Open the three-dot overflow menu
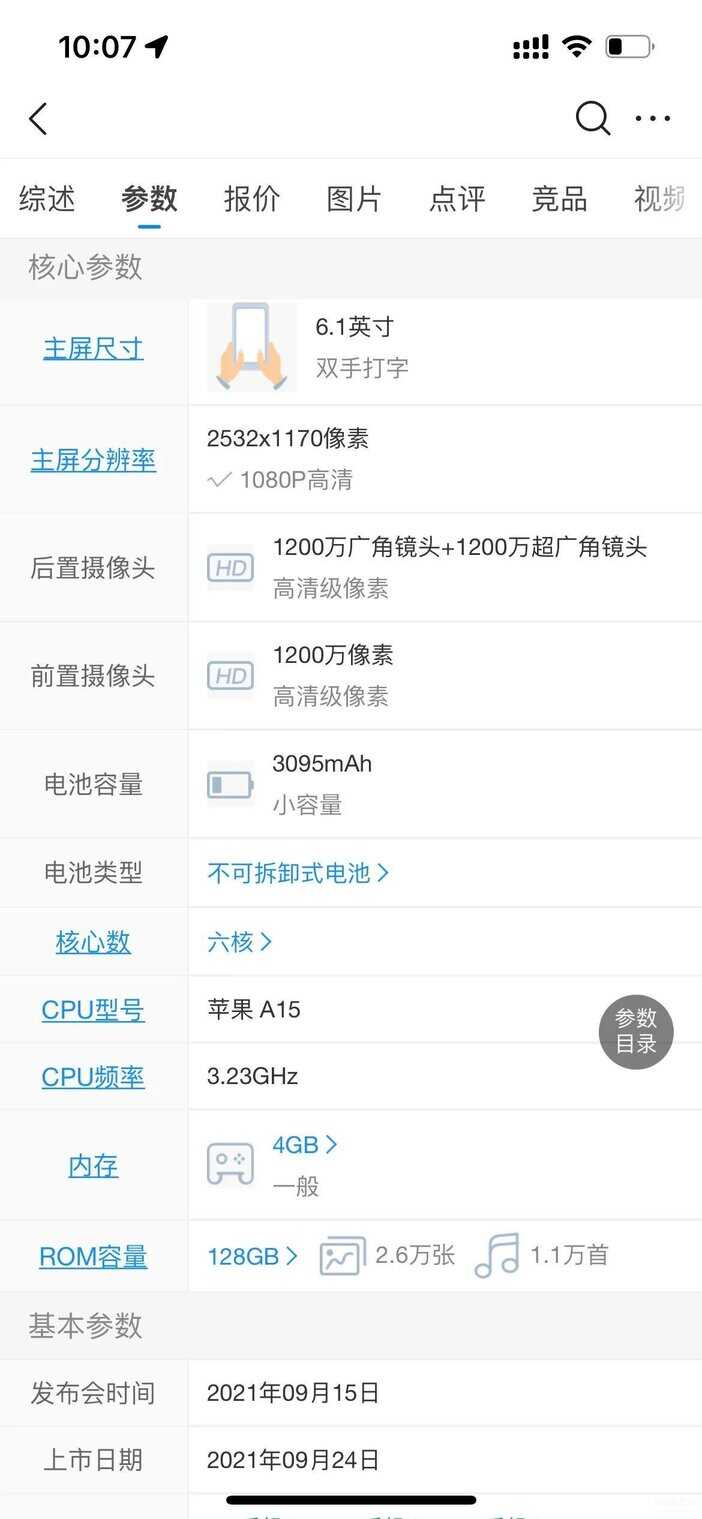 (653, 119)
